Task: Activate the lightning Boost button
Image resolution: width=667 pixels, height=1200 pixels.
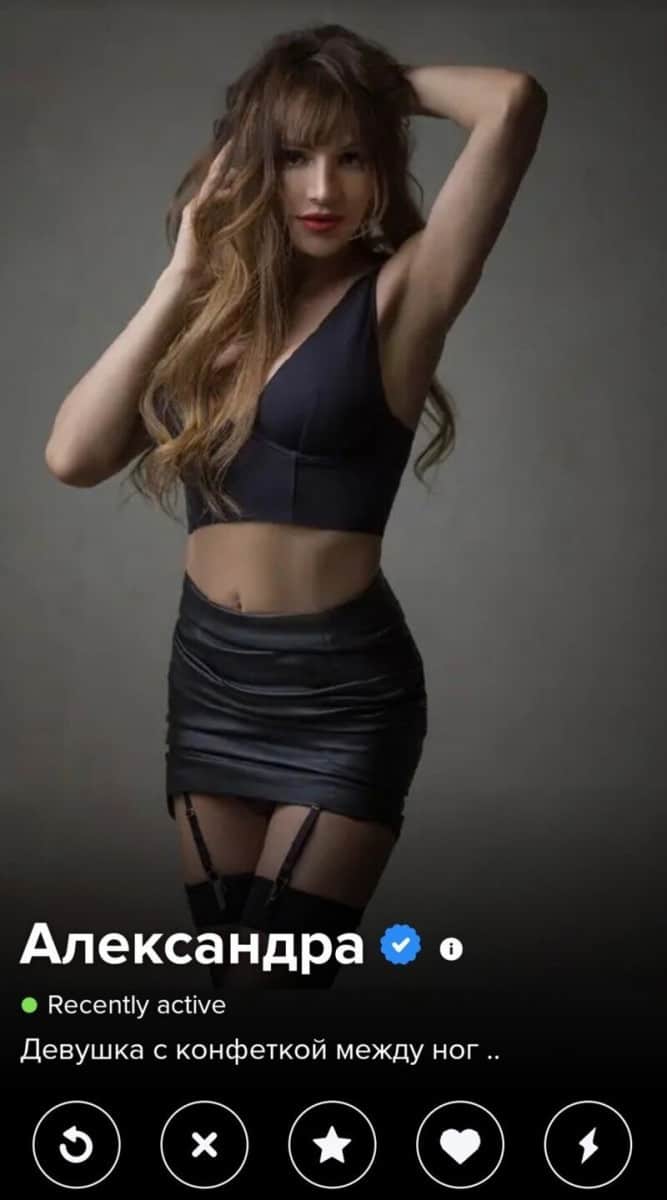Action: (x=588, y=1146)
